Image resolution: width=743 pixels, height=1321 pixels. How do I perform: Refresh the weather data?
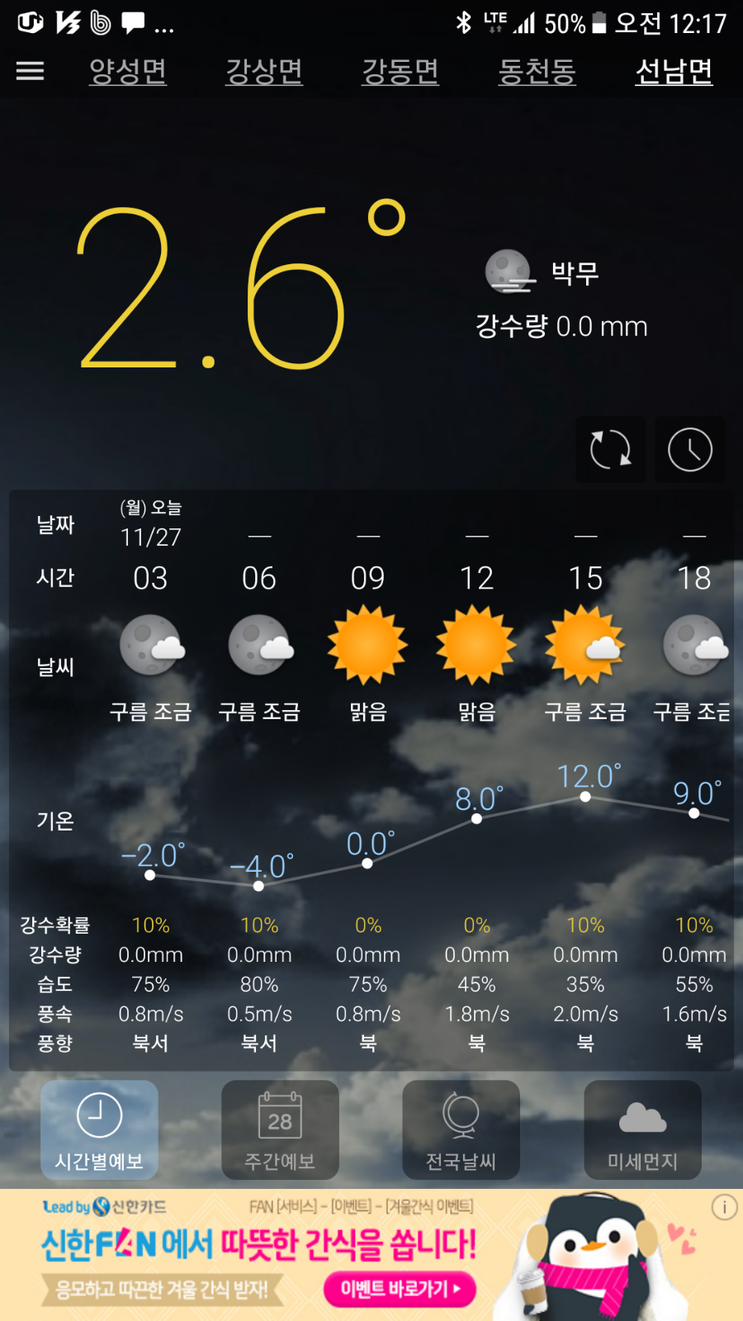pos(610,450)
